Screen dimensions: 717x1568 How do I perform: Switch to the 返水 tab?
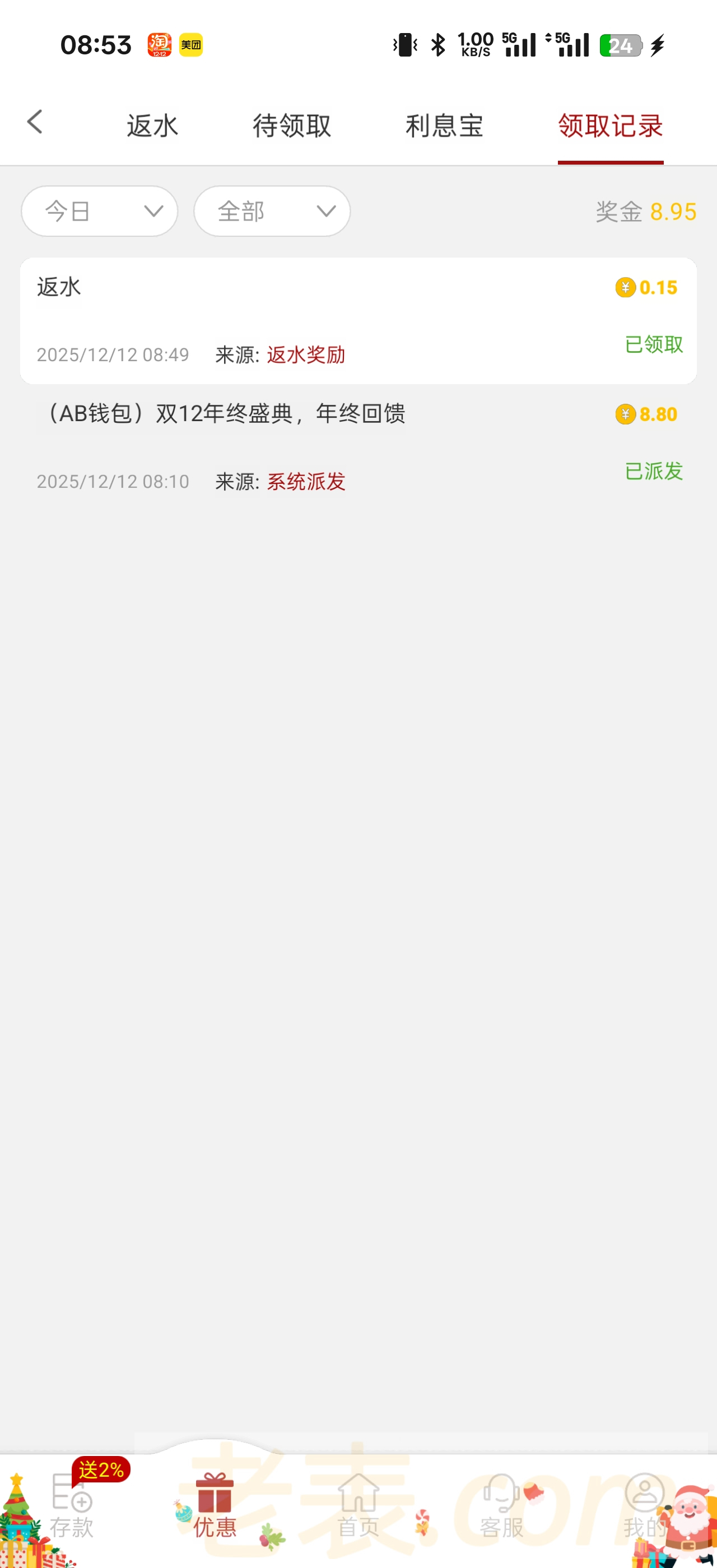152,126
